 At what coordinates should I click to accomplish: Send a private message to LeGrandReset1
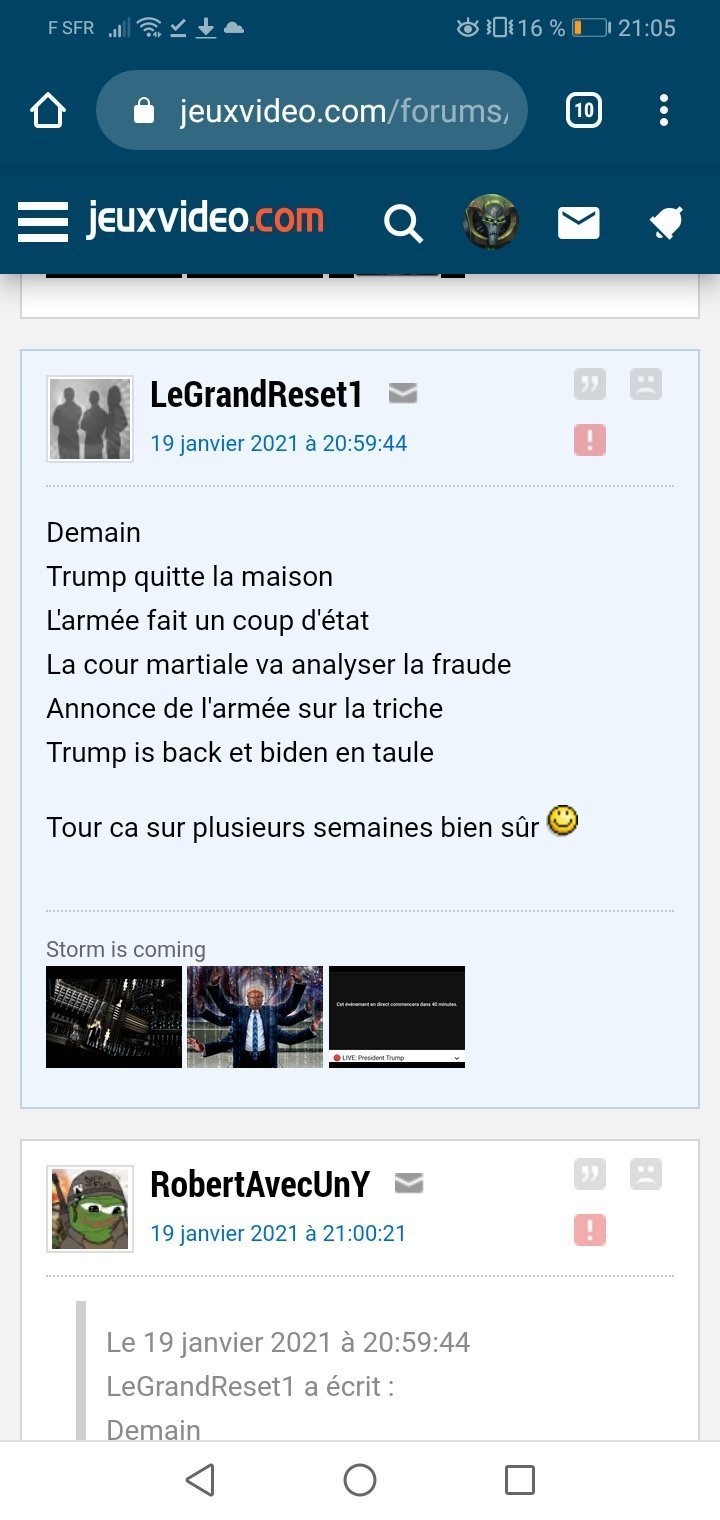click(x=402, y=394)
